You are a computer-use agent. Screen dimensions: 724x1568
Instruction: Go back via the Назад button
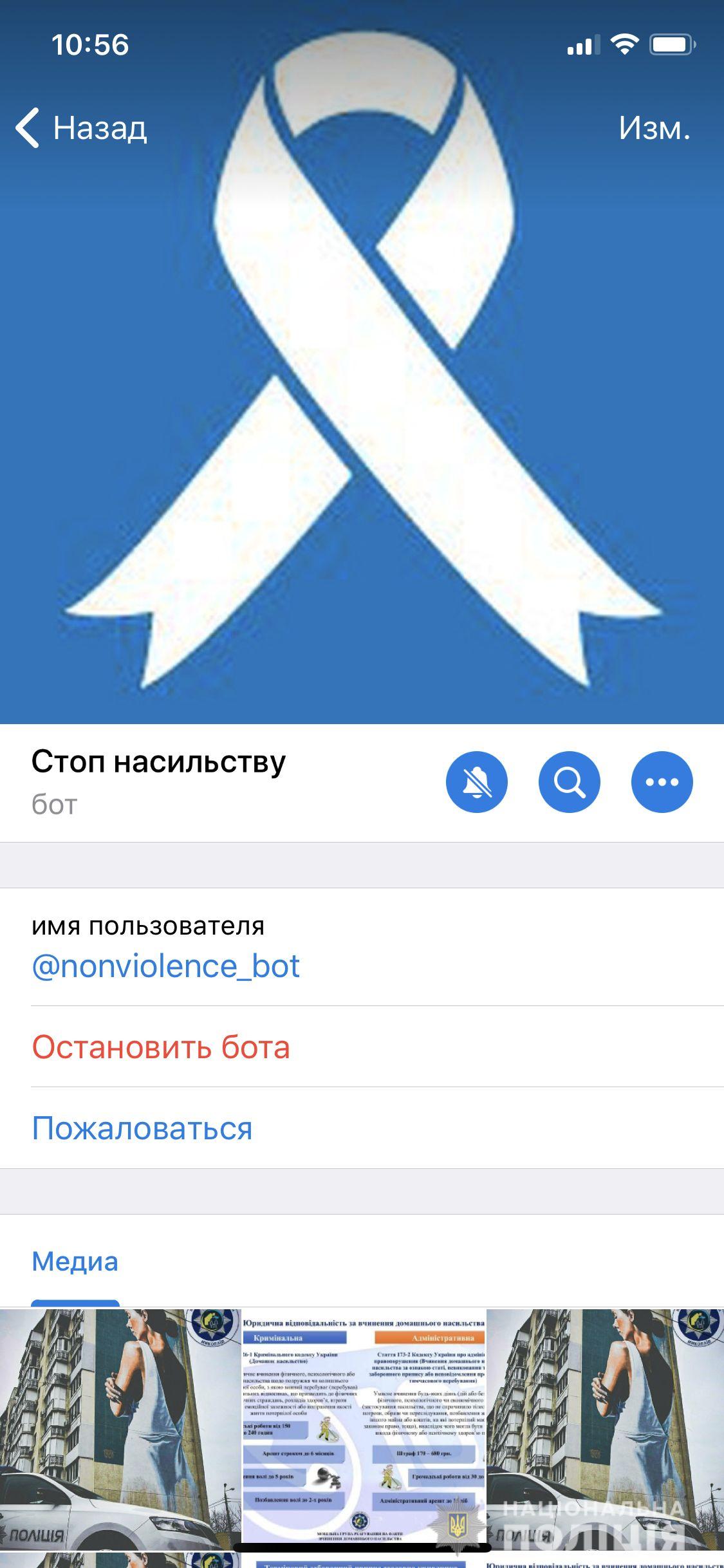click(82, 127)
